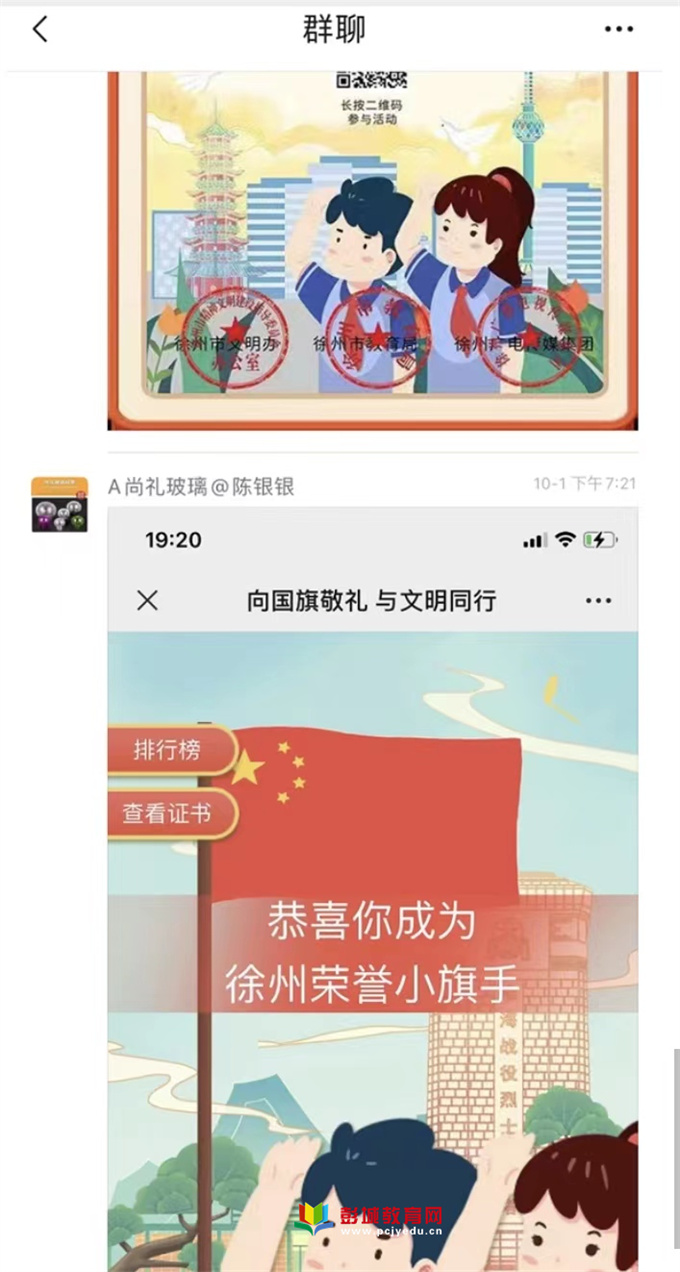680x1272 pixels.
Task: Open the screenshot image sent by A尚礼玻璃
Action: [x=372, y=880]
